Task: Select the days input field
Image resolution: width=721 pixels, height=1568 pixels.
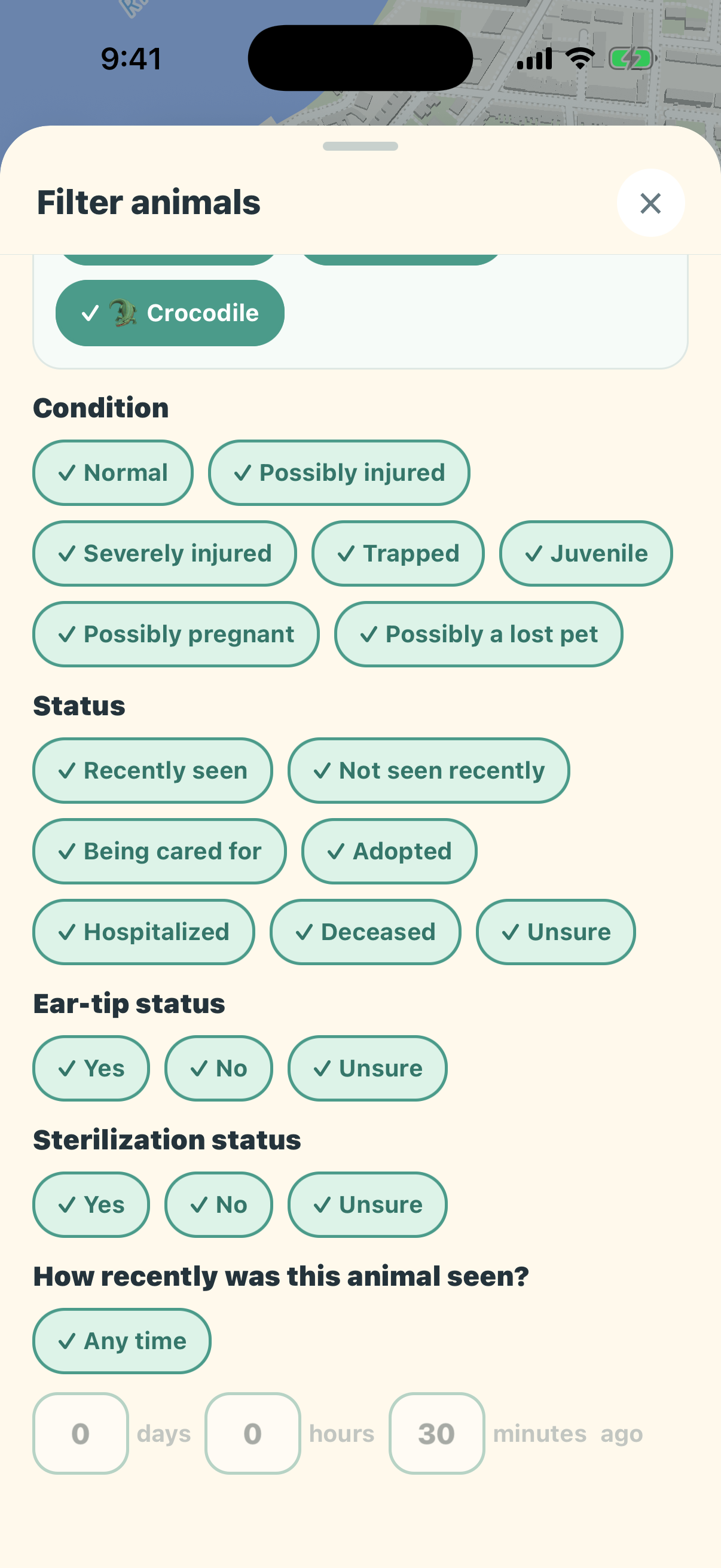Action: pos(80,1433)
